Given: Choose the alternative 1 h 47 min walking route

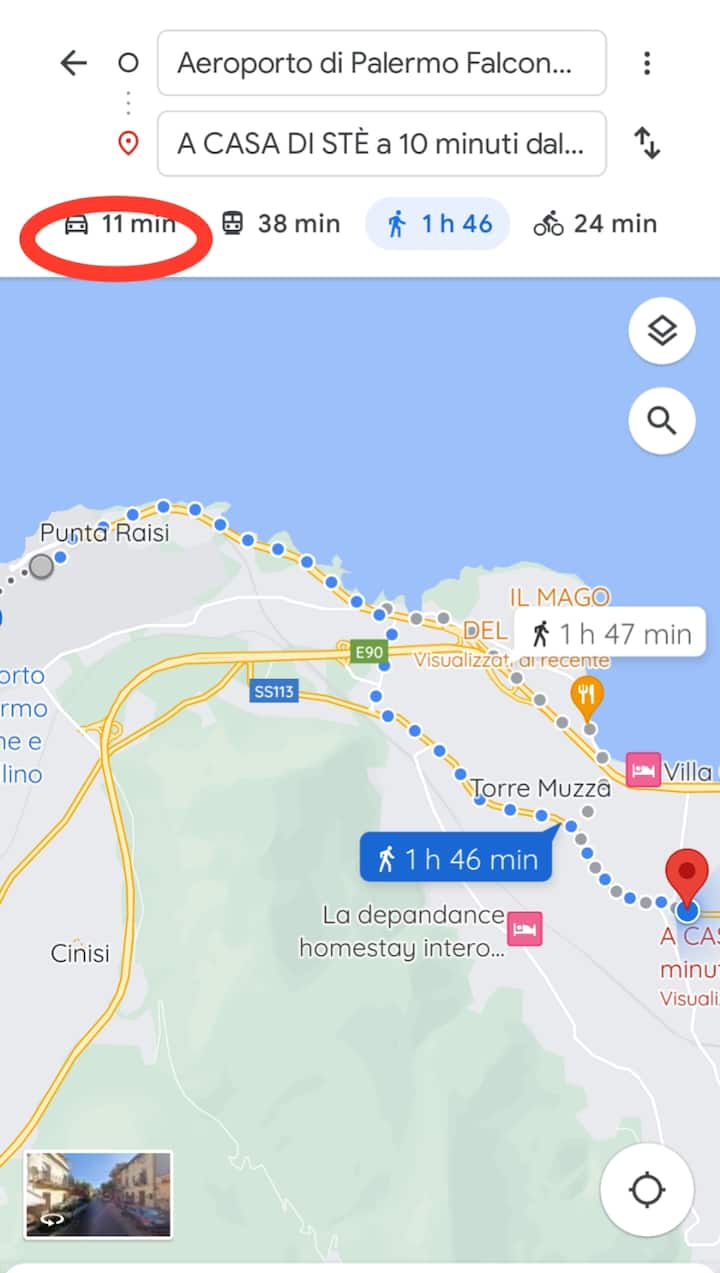Looking at the screenshot, I should (x=610, y=633).
